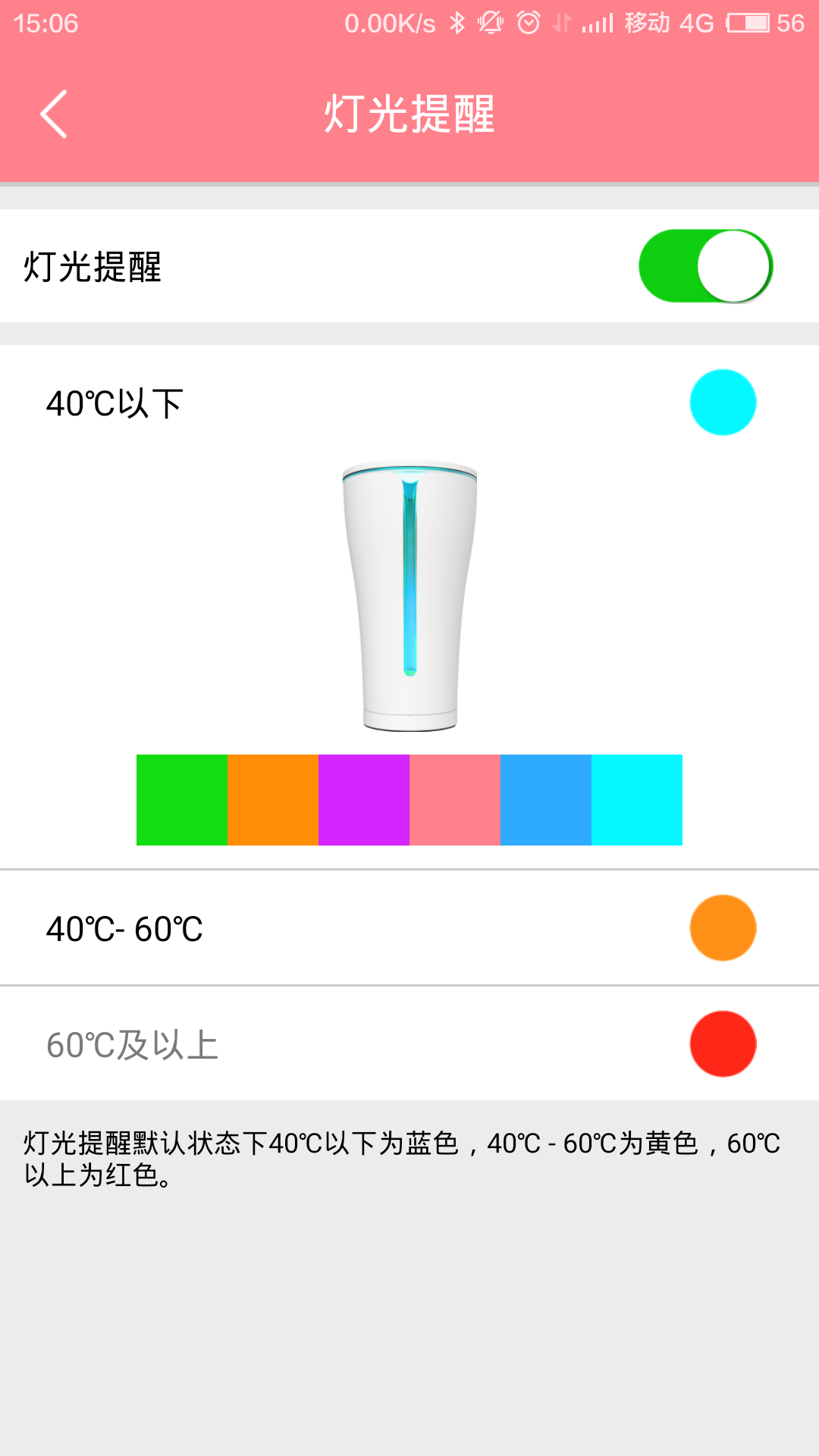Screen dimensions: 819x1456
Task: Open the 40℃- 60℃ color setting row
Action: [409, 928]
